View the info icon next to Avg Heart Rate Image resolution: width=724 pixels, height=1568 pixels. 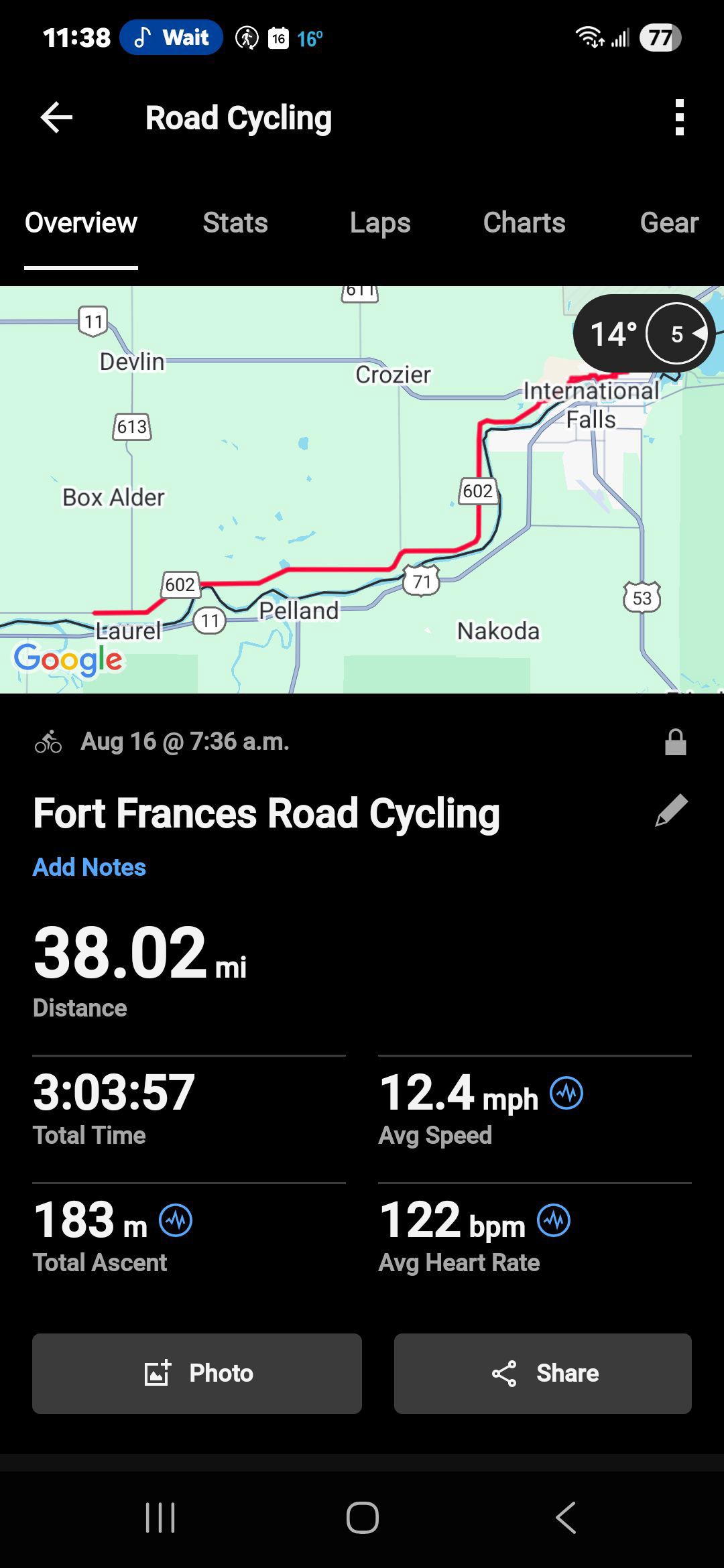click(x=554, y=1221)
